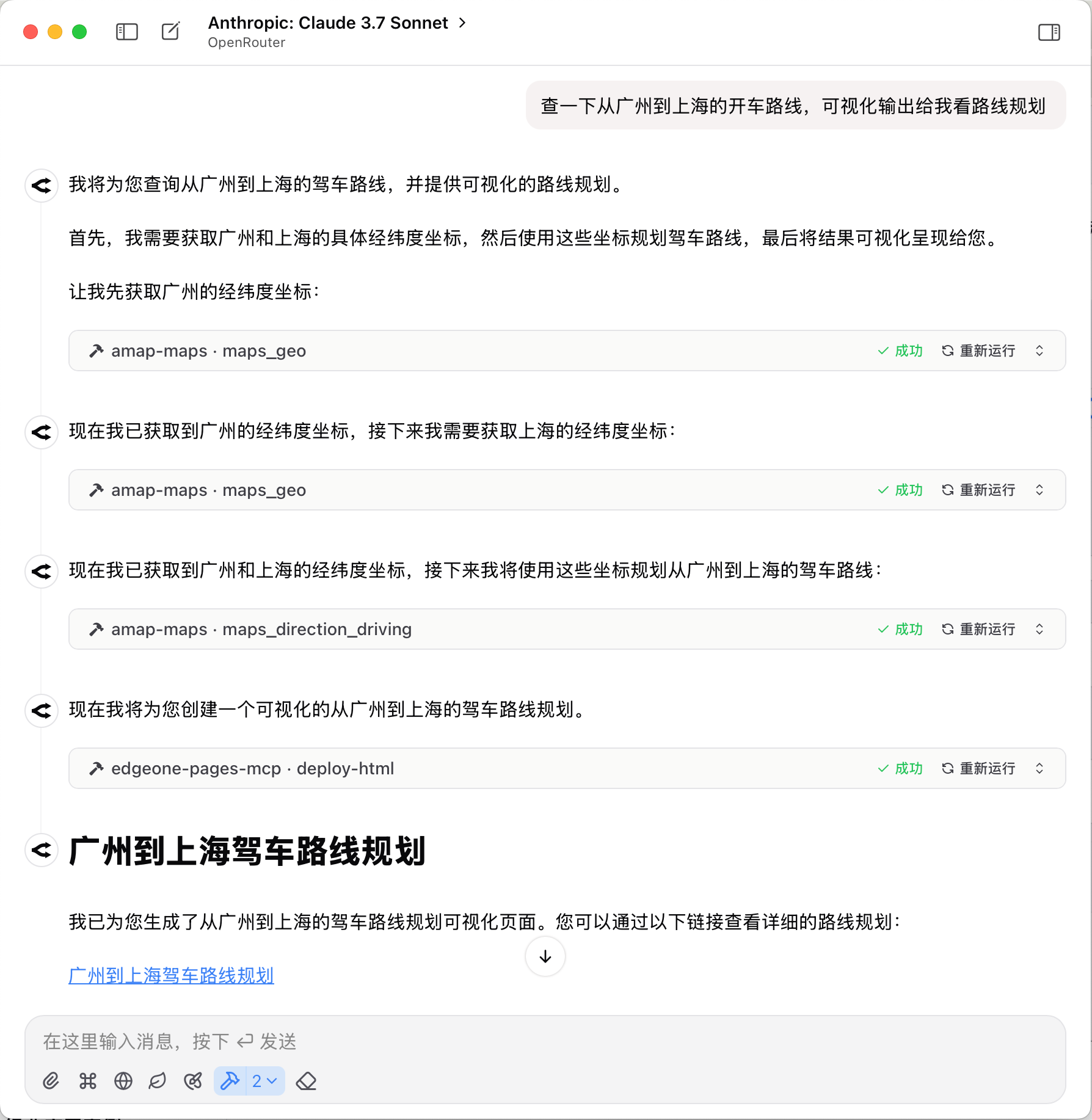Expand the maps_direction_driving tool result
Viewport: 1092px width, 1120px height.
1039,629
